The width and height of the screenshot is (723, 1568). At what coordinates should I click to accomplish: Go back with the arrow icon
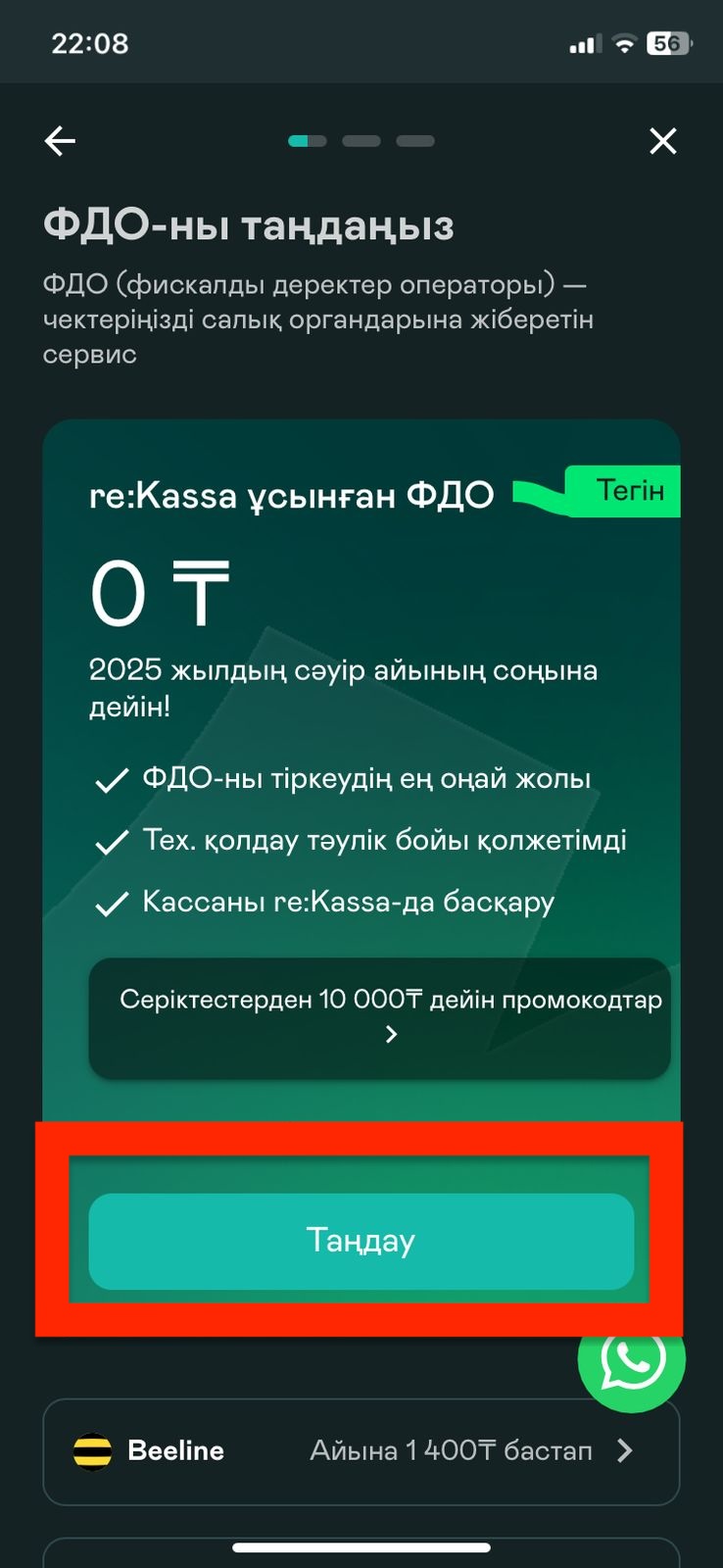60,141
